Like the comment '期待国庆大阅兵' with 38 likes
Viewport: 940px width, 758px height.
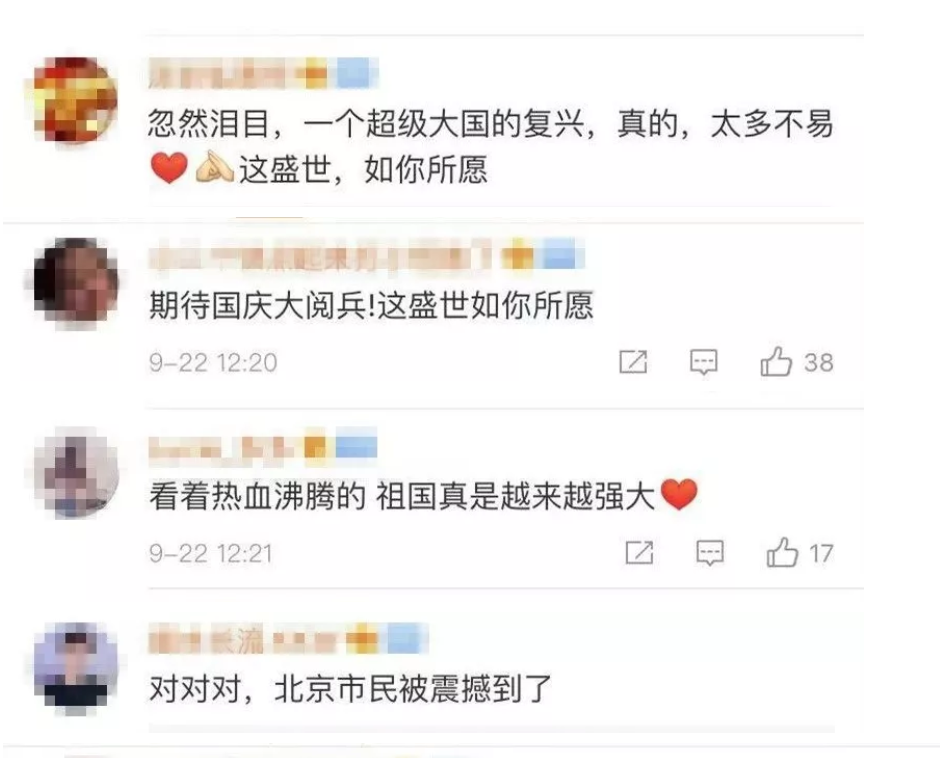777,362
